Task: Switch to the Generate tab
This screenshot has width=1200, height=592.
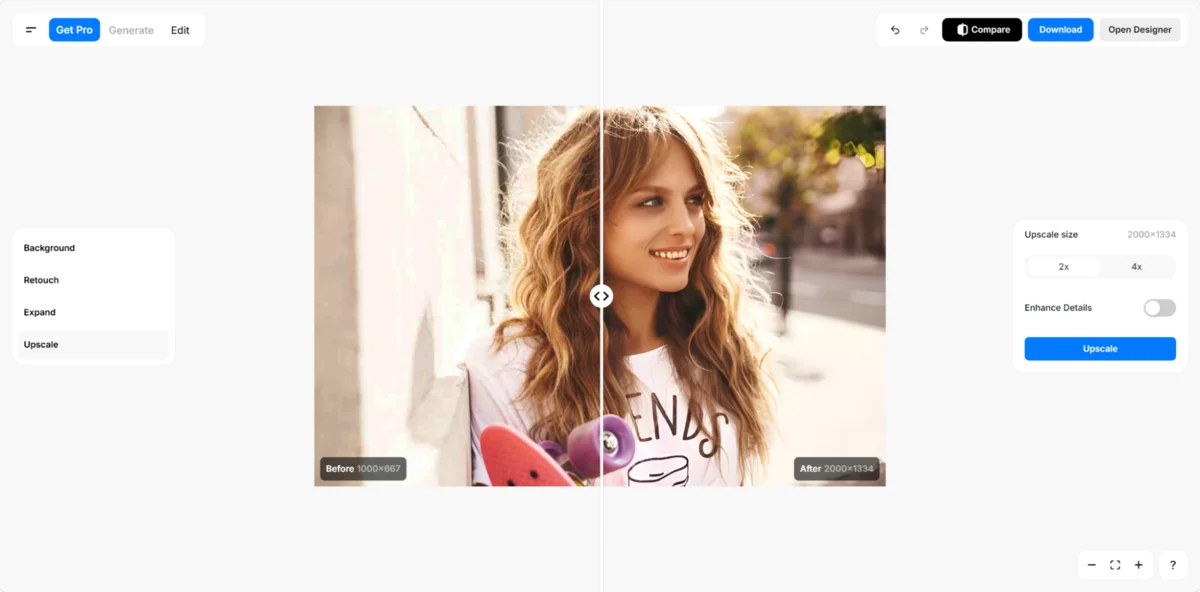Action: 131,30
